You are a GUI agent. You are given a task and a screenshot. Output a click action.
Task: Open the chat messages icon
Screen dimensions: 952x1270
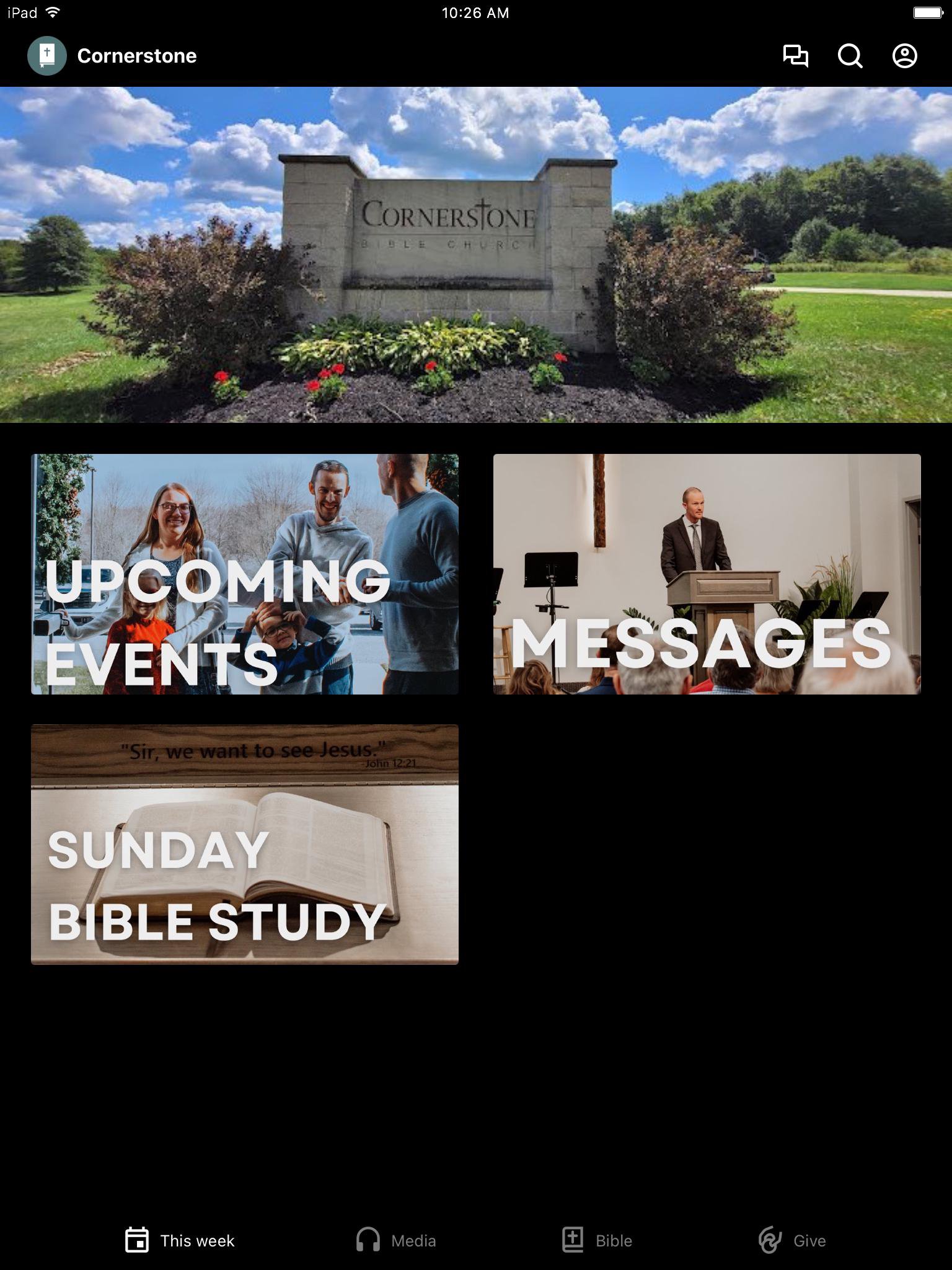pyautogui.click(x=795, y=56)
